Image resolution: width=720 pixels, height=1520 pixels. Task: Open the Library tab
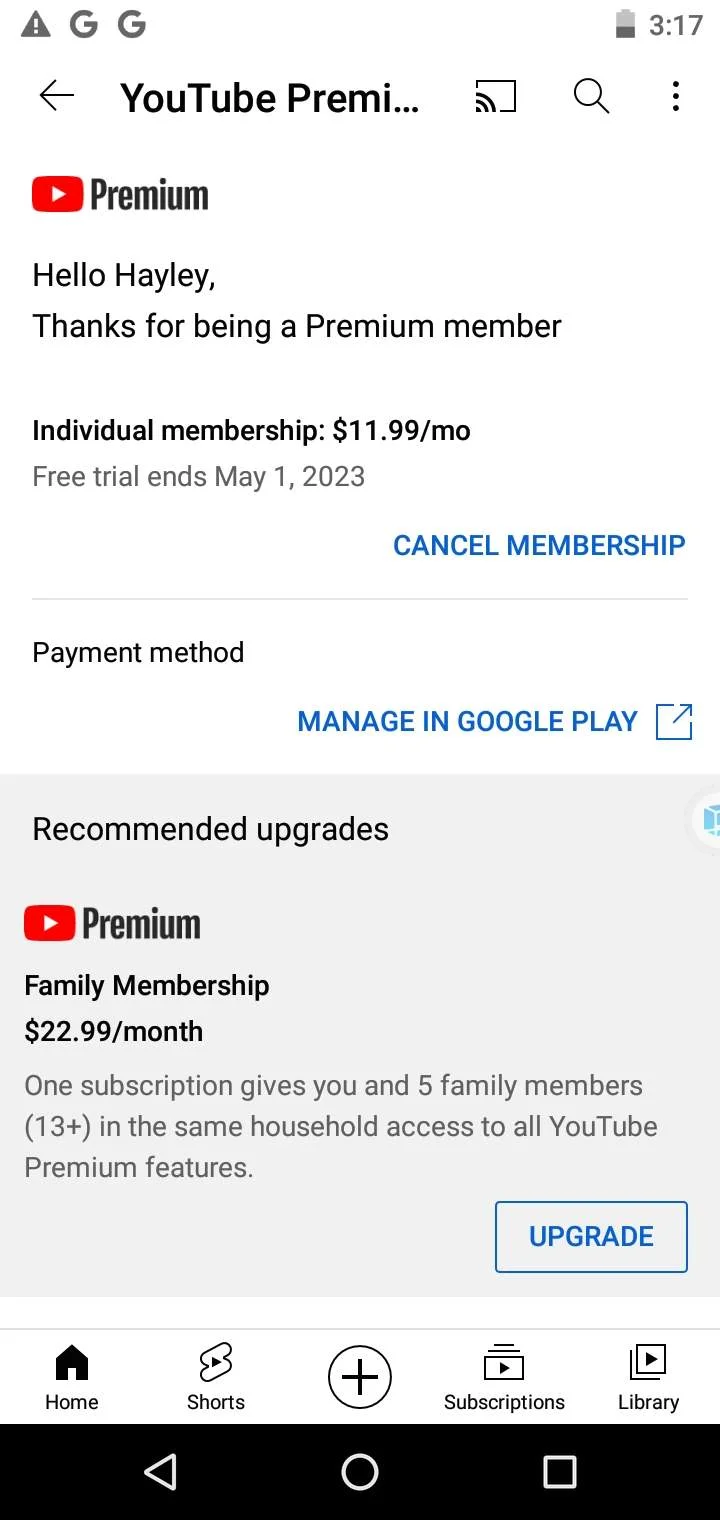click(x=648, y=1377)
